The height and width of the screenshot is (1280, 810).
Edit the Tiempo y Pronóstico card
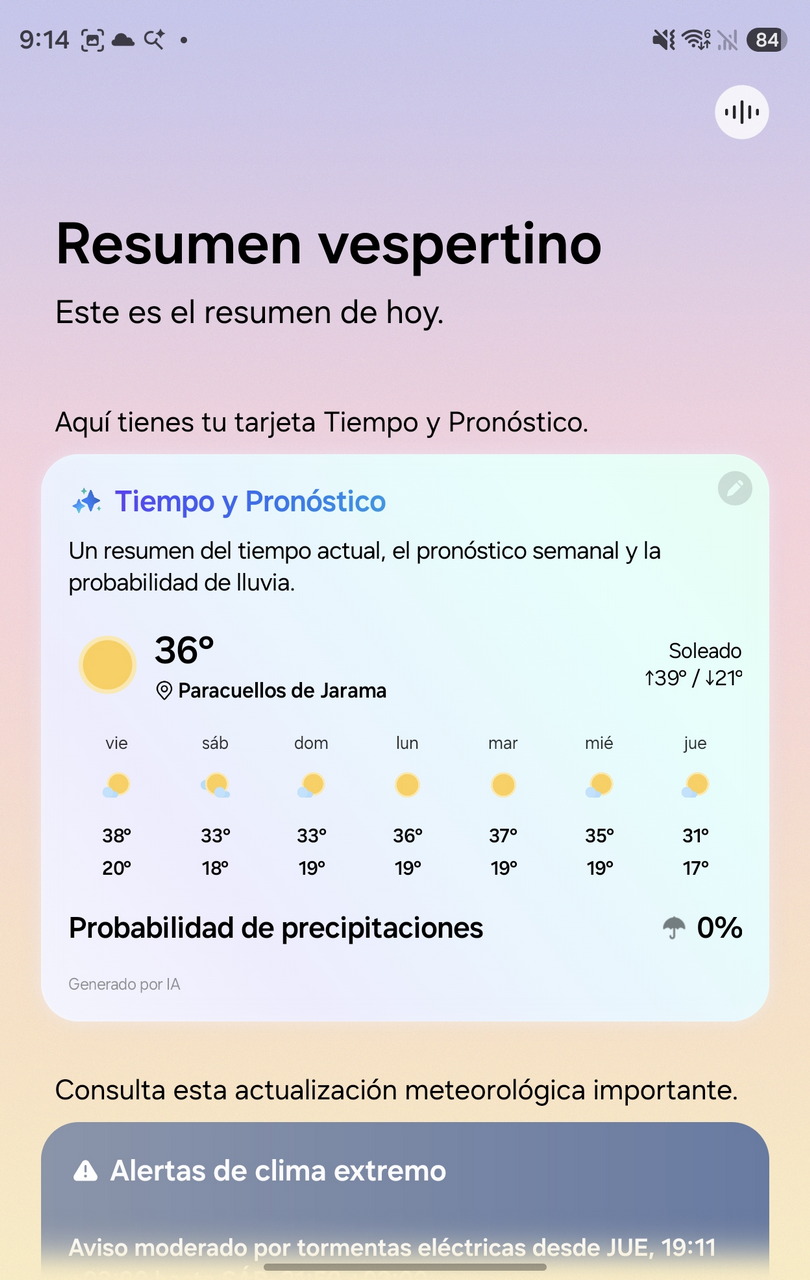coord(735,488)
